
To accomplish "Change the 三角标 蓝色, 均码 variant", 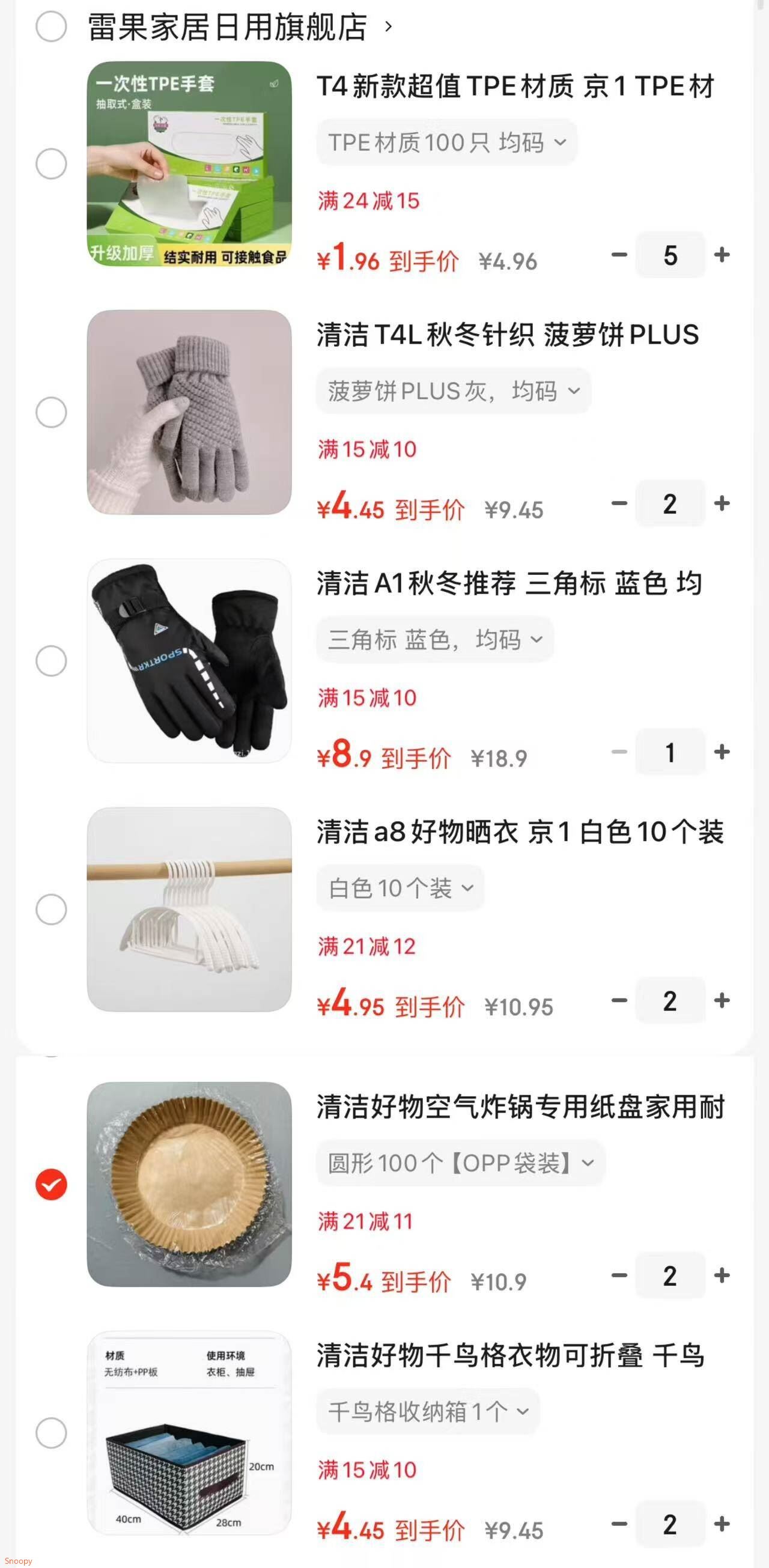I will 435,639.
